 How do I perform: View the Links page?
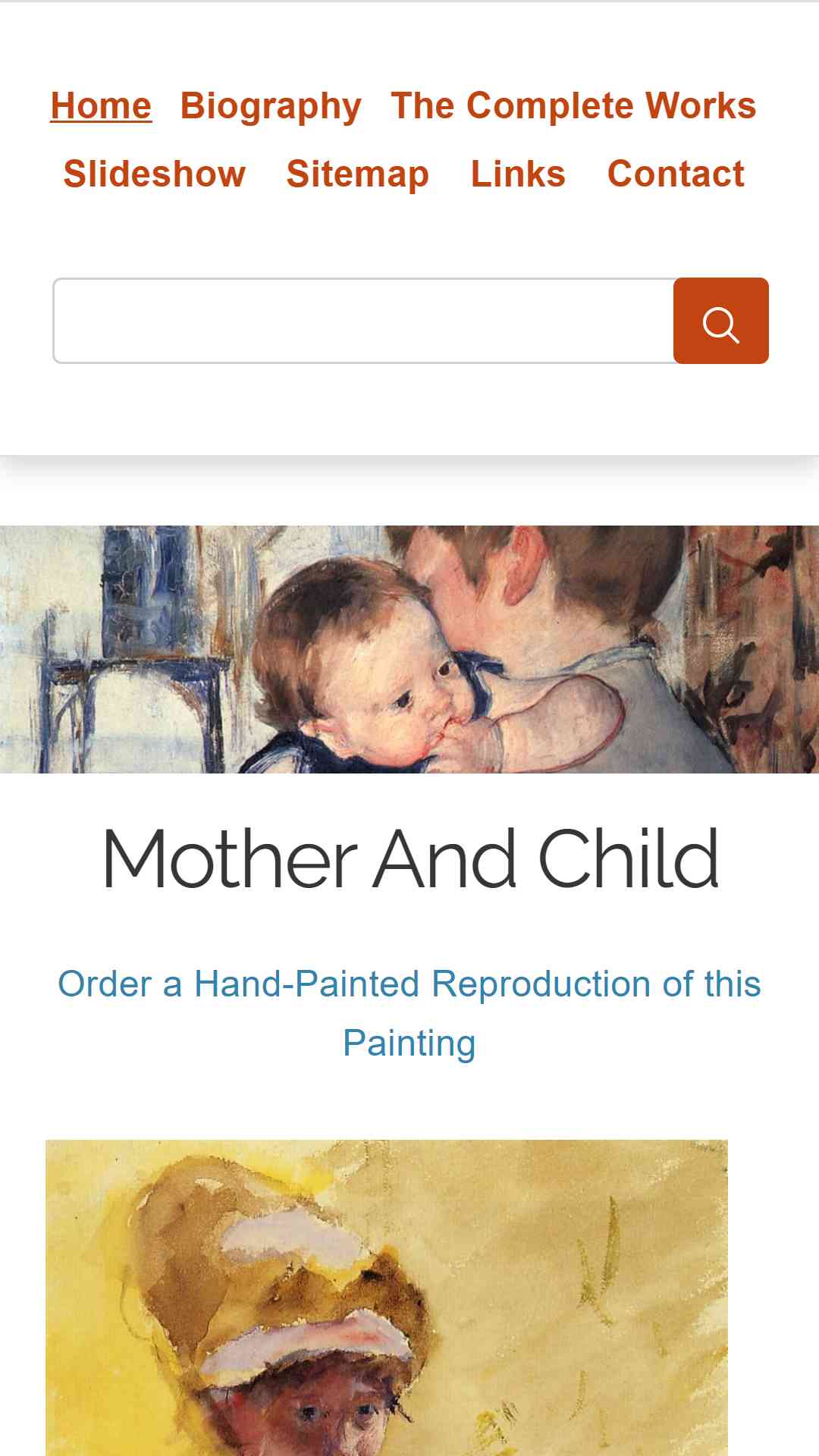(518, 174)
